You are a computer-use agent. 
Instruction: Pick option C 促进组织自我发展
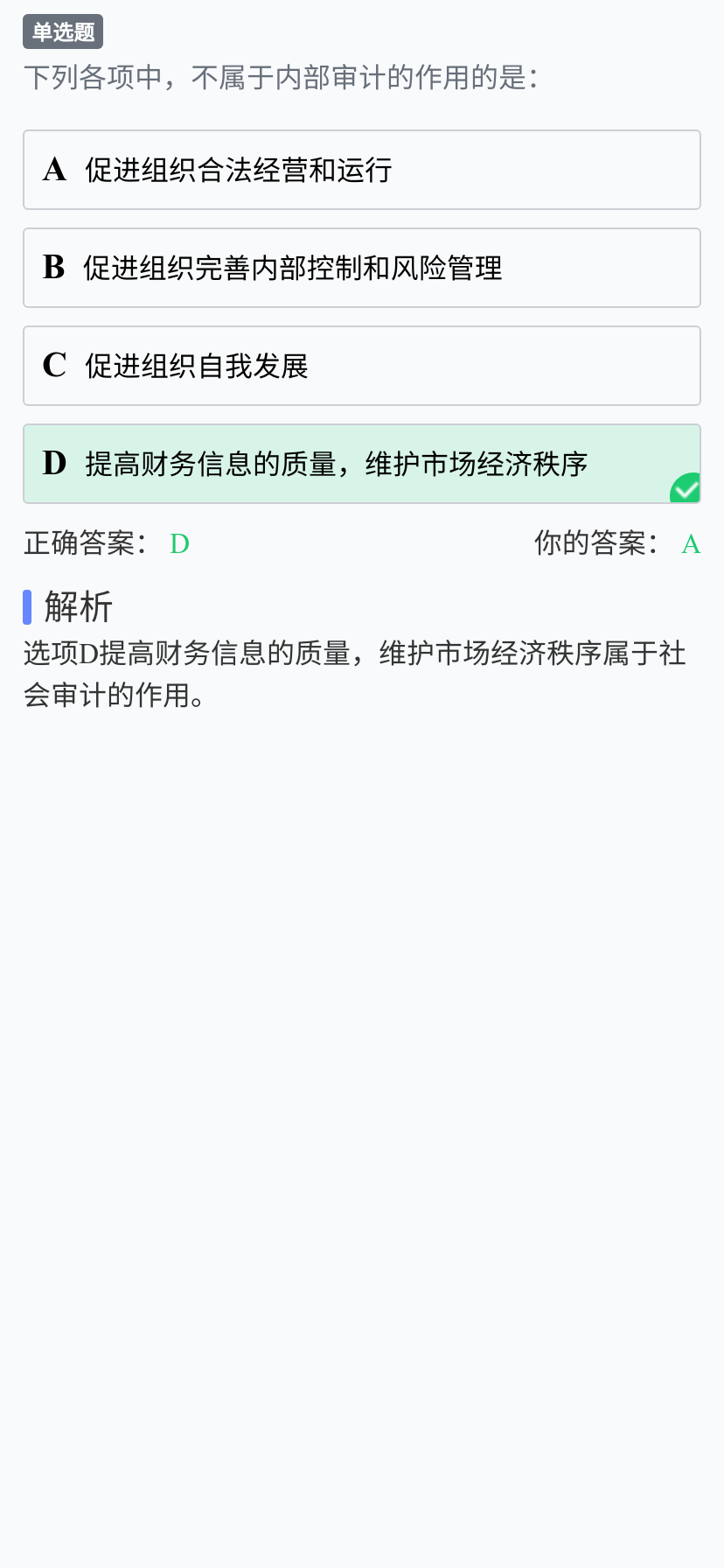(x=362, y=366)
